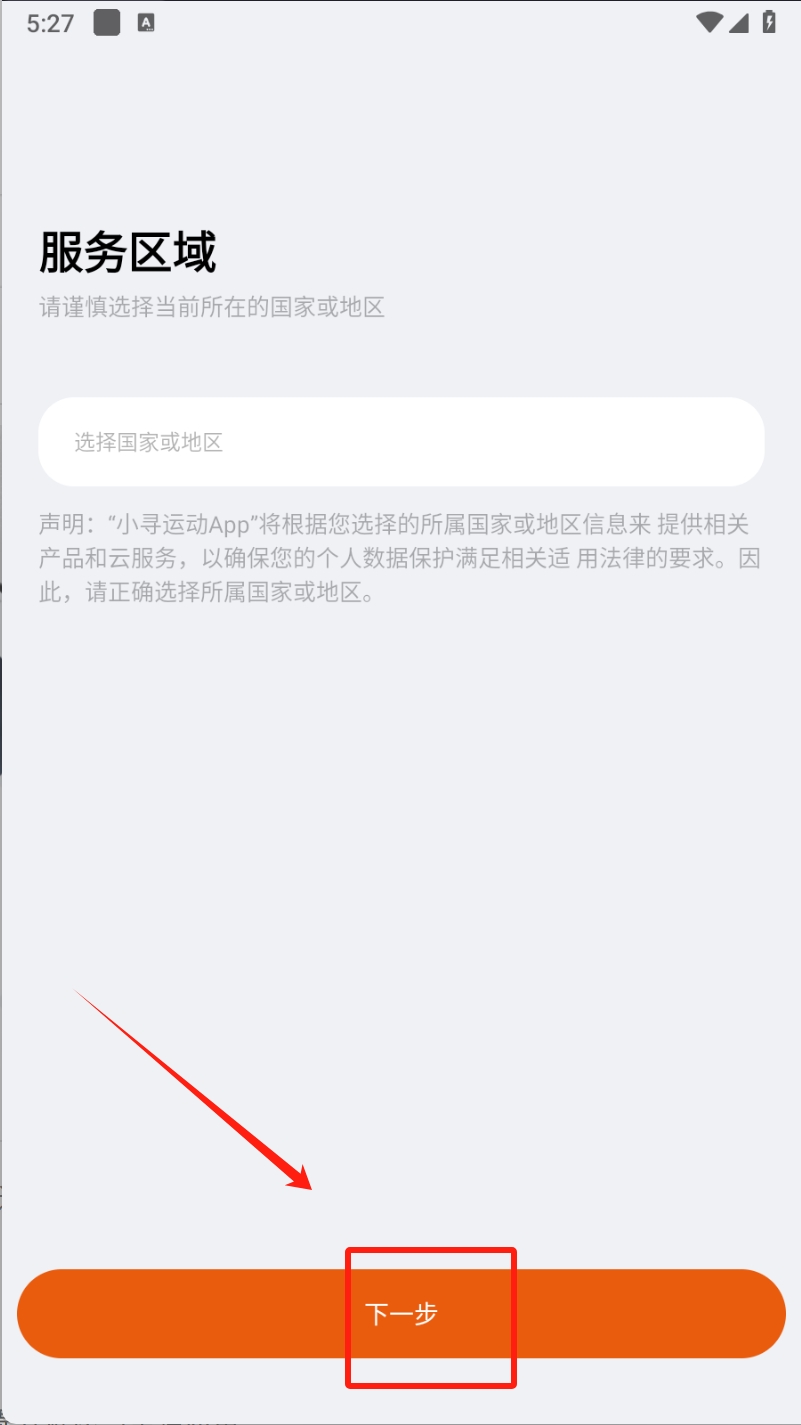Tap the 下一步 button to continue

coord(401,1313)
